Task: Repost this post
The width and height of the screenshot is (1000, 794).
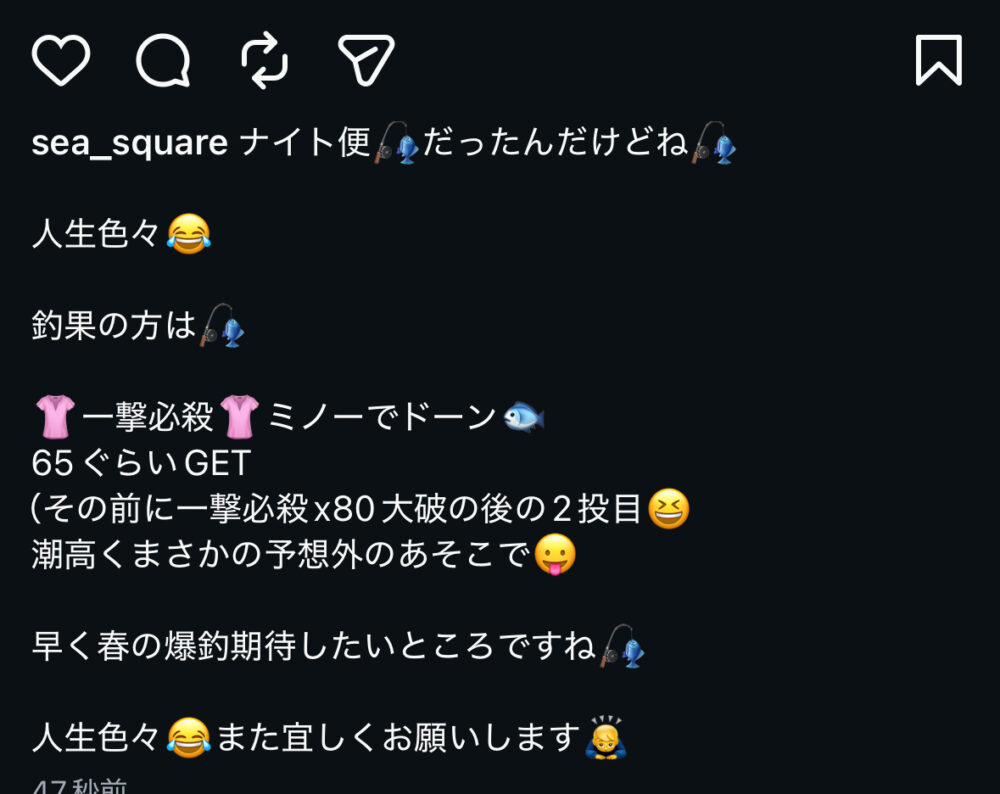Action: (x=264, y=59)
